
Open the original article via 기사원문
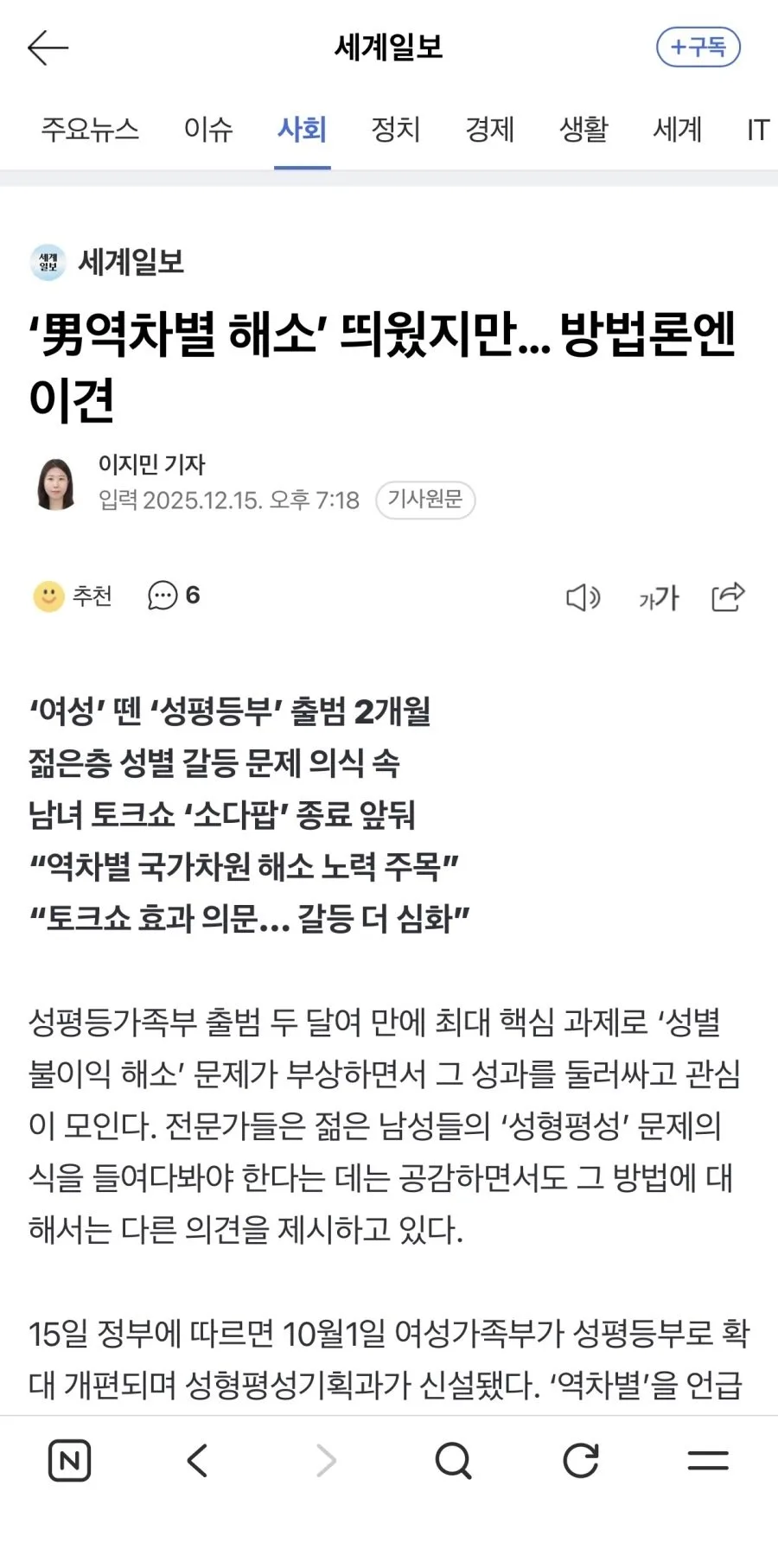[425, 500]
